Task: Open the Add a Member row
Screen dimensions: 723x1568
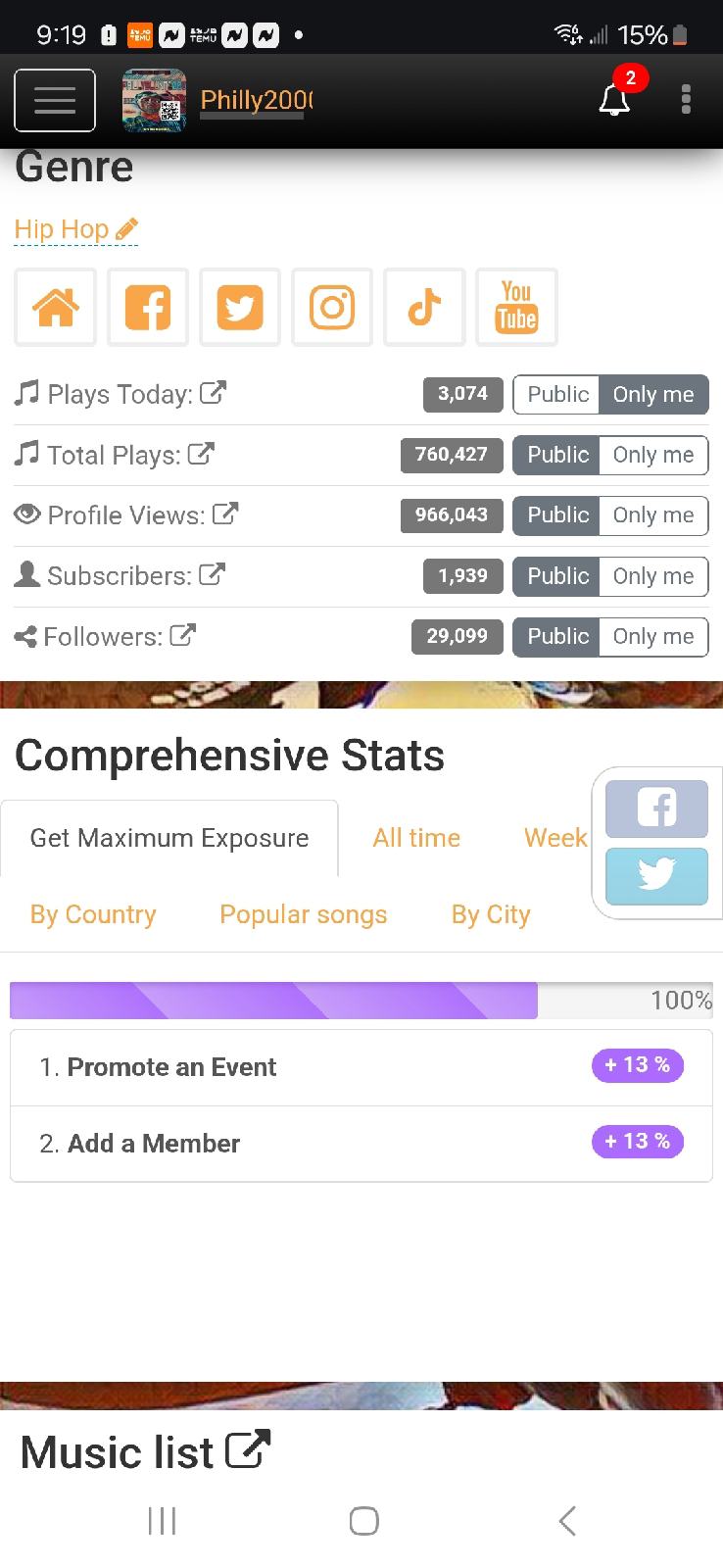Action: click(x=361, y=1144)
